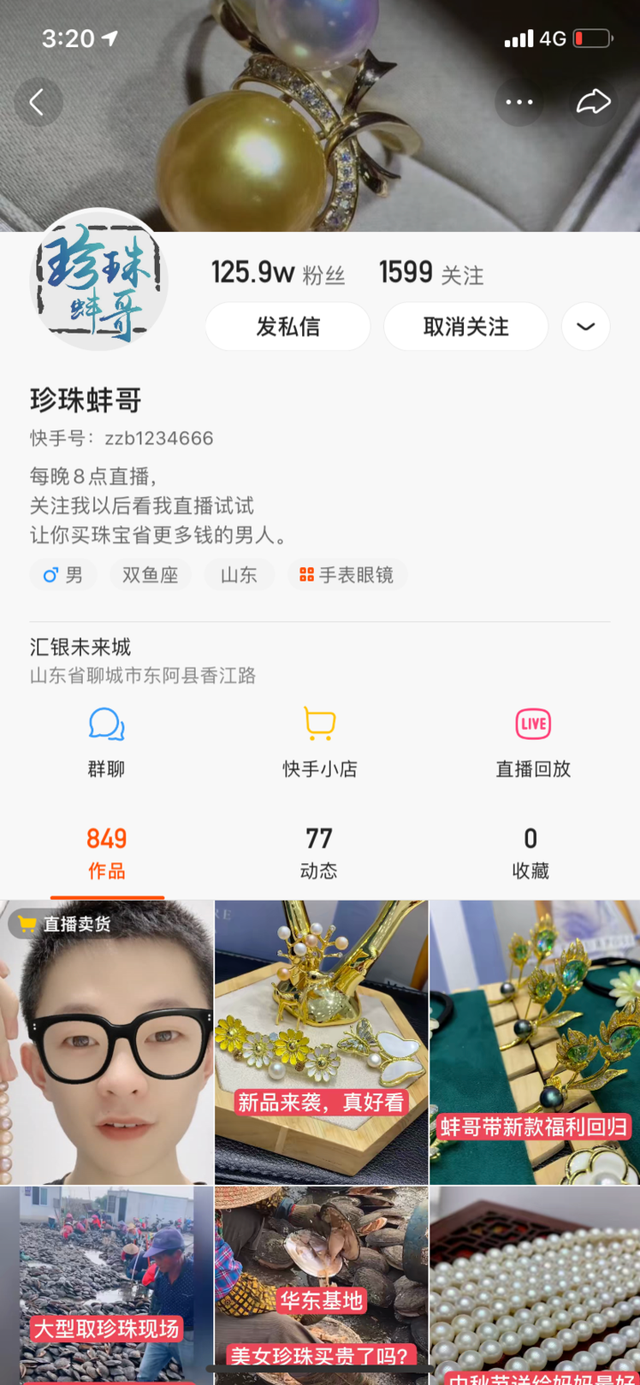Switch to the 作品 tab
Viewport: 640px width, 1385px height.
pos(106,853)
